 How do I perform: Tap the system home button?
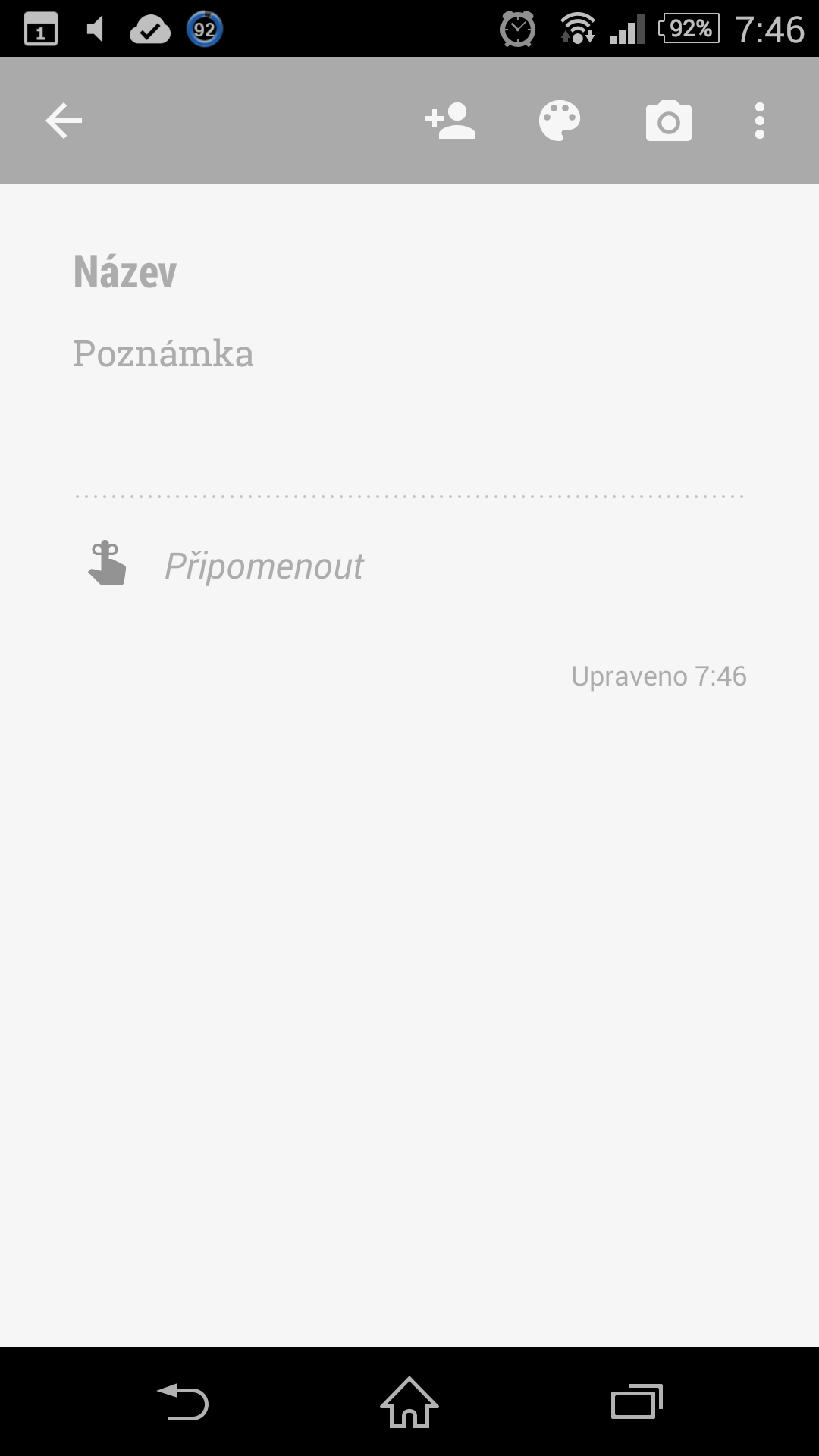[x=409, y=1402]
